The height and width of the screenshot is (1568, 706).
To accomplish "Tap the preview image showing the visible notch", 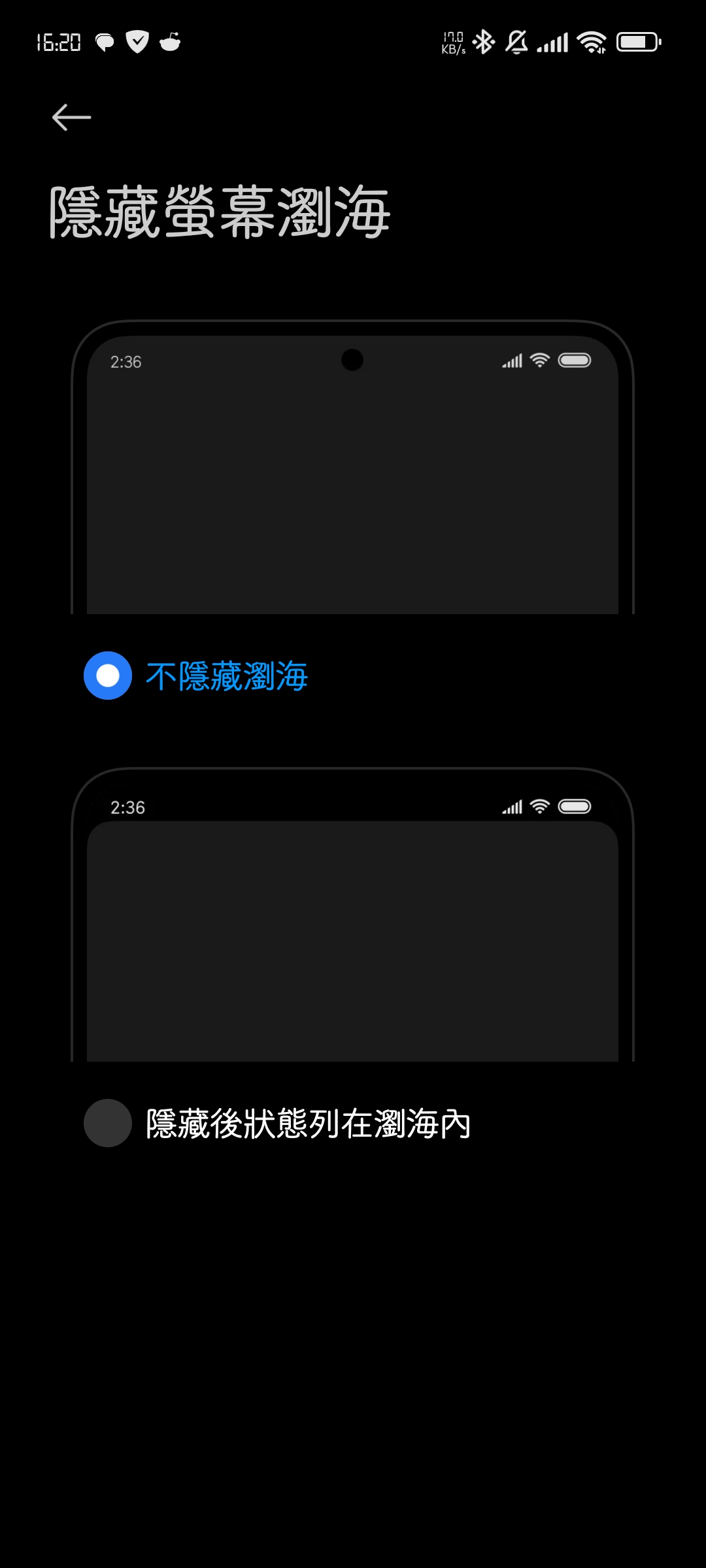I will 352,467.
